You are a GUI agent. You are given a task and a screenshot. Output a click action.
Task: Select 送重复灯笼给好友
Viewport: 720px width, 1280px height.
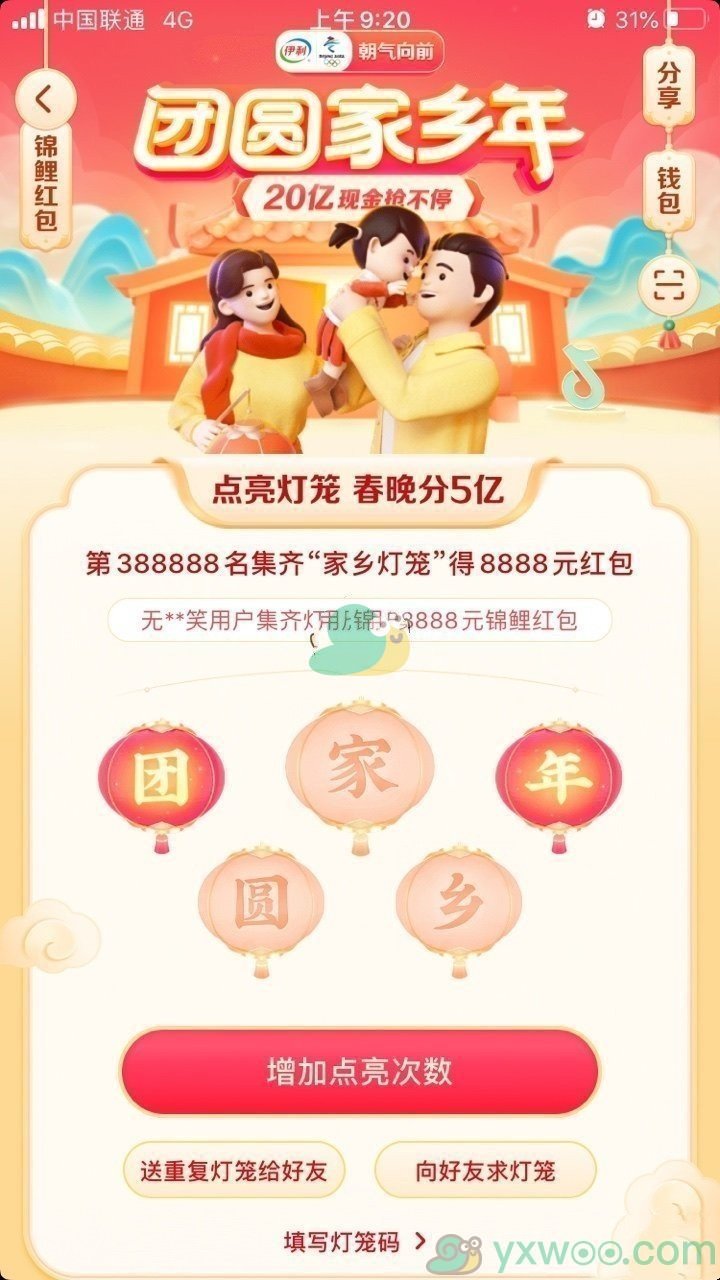(233, 1170)
